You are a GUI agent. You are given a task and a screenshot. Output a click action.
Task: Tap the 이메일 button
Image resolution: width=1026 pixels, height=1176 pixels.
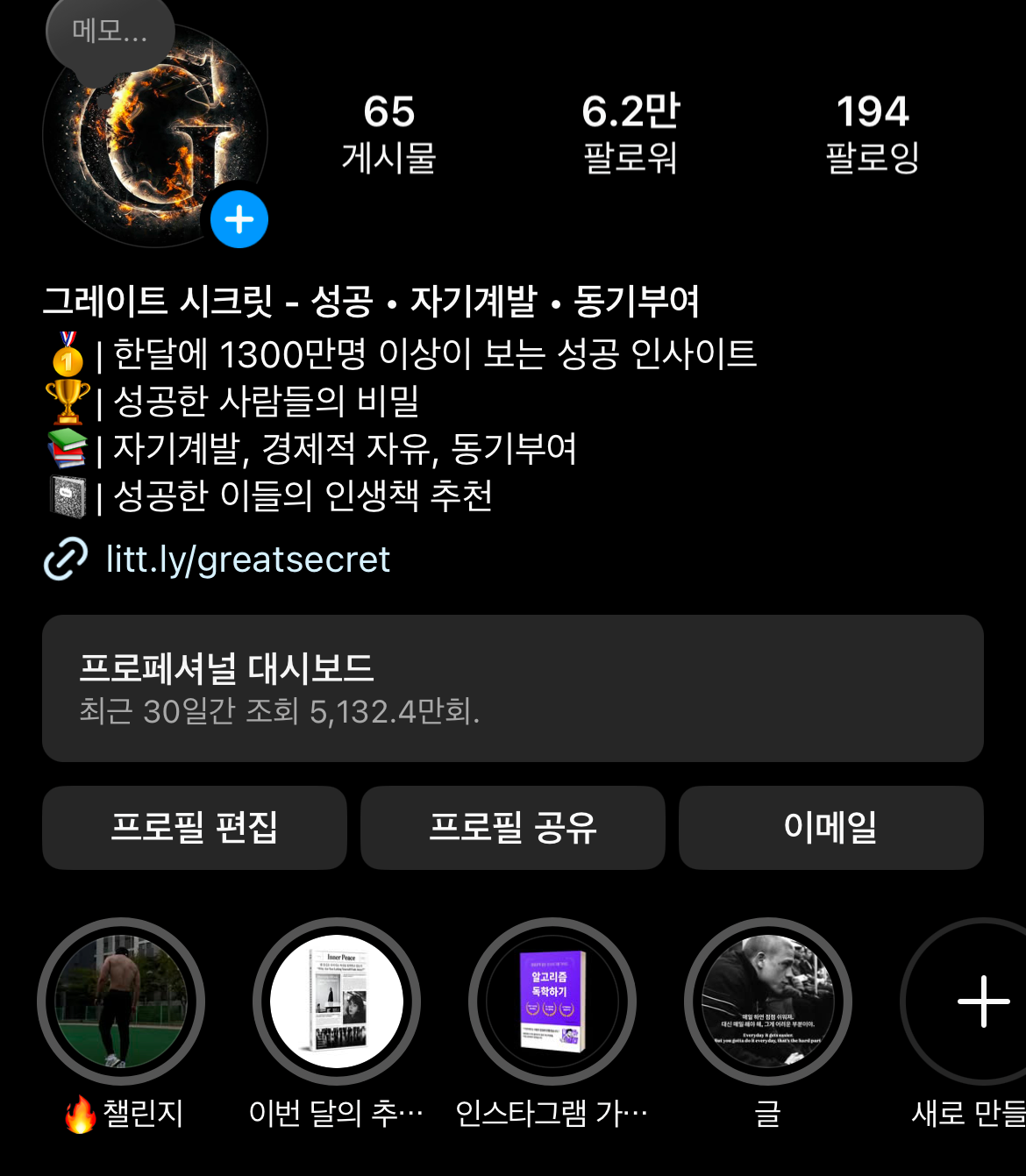[x=830, y=827]
